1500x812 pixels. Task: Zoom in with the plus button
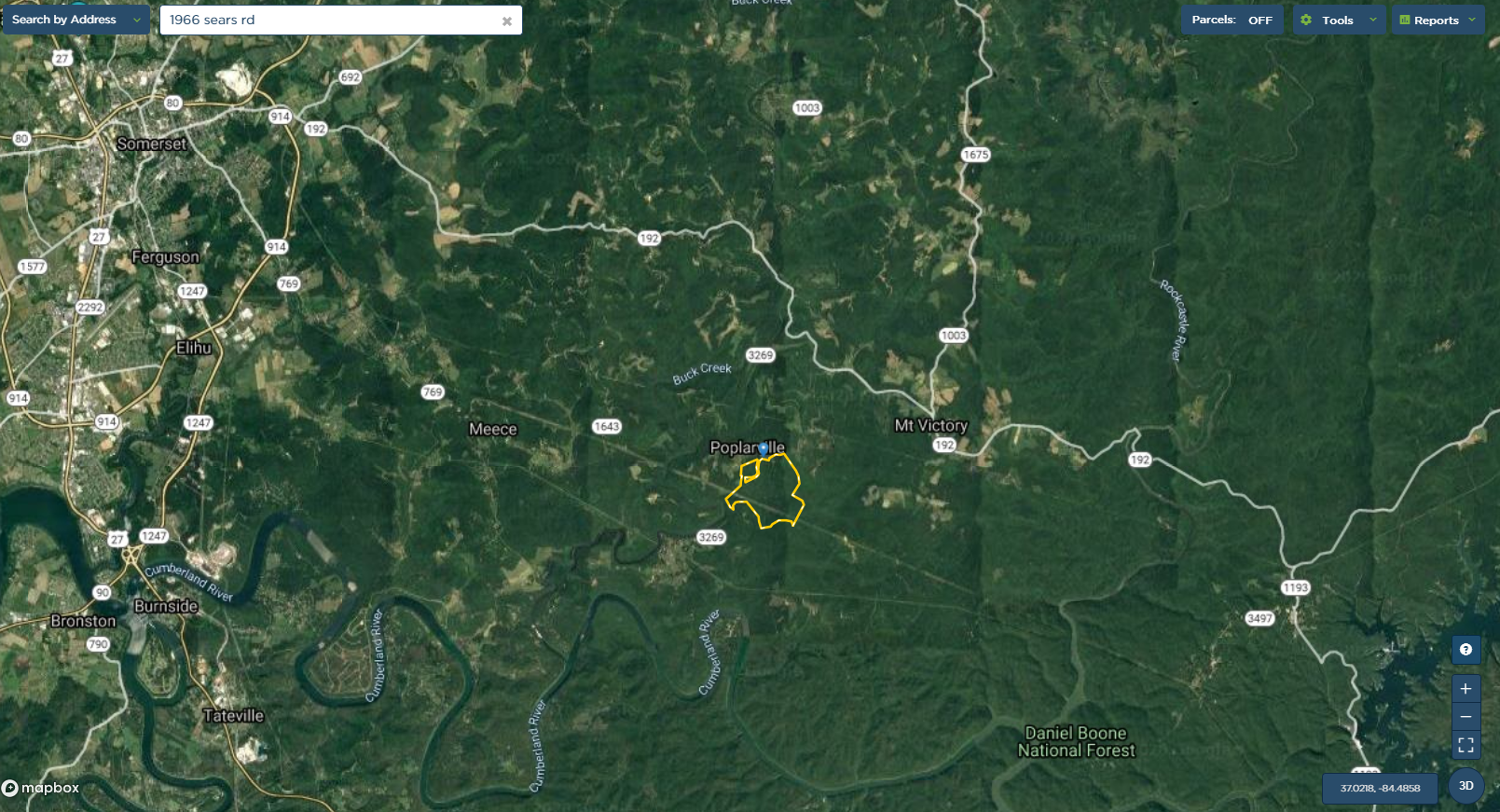coord(1466,689)
